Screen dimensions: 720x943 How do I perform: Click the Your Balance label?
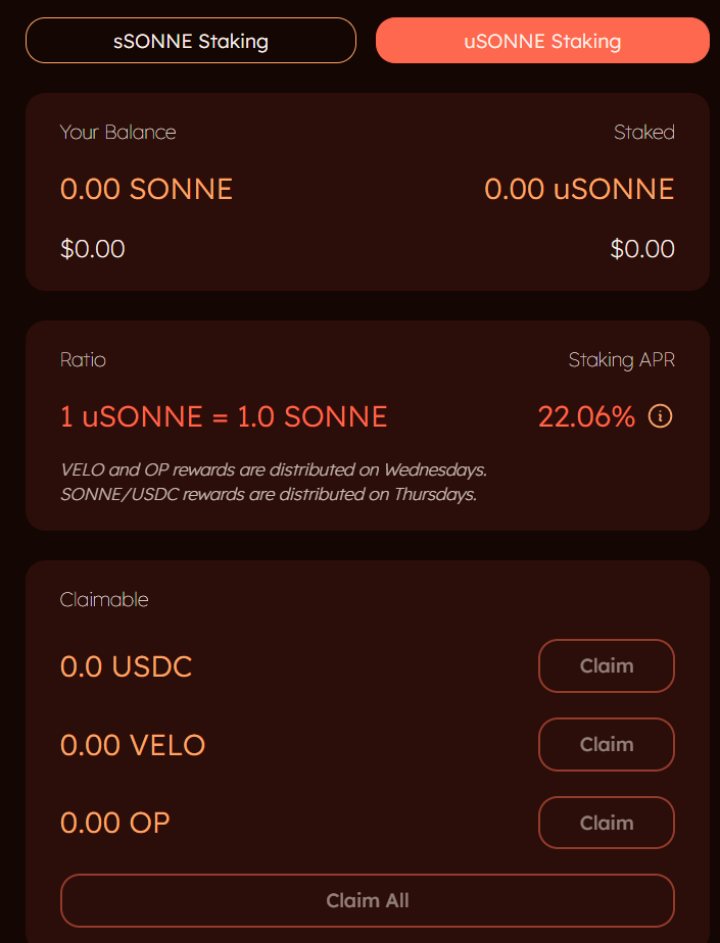click(x=118, y=132)
